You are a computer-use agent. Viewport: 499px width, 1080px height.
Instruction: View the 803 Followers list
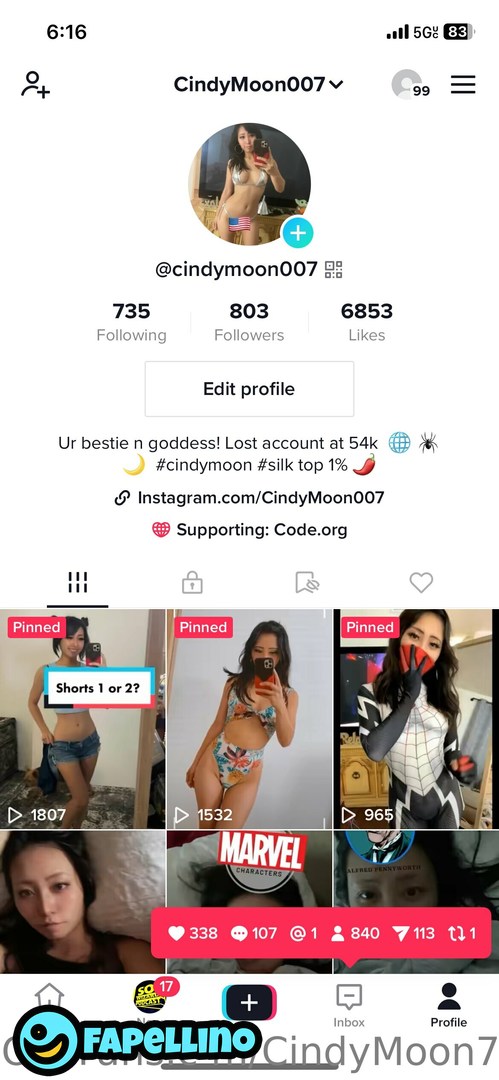tap(249, 322)
